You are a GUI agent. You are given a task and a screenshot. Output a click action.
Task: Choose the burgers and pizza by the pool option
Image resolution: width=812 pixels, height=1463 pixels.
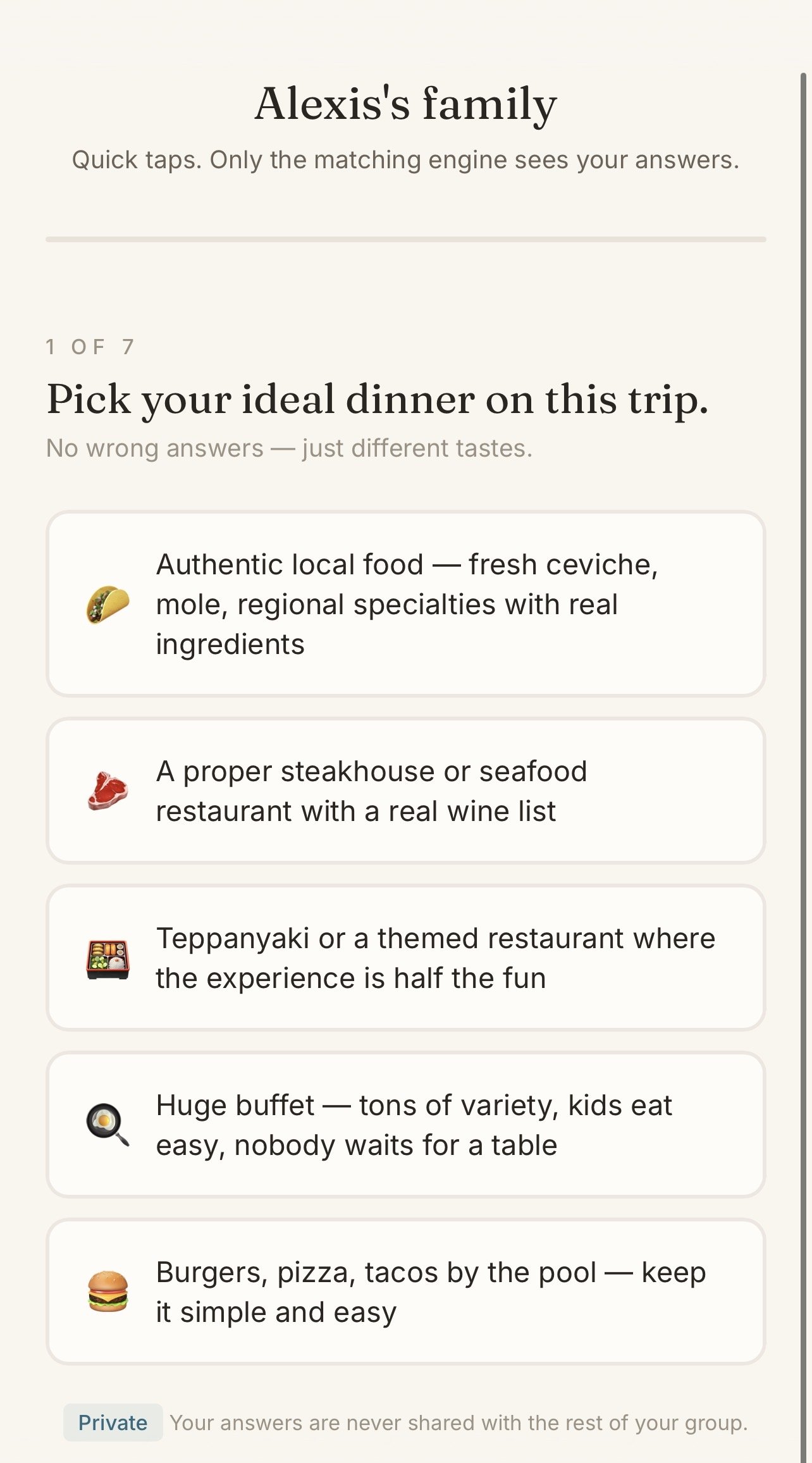[x=406, y=1290]
